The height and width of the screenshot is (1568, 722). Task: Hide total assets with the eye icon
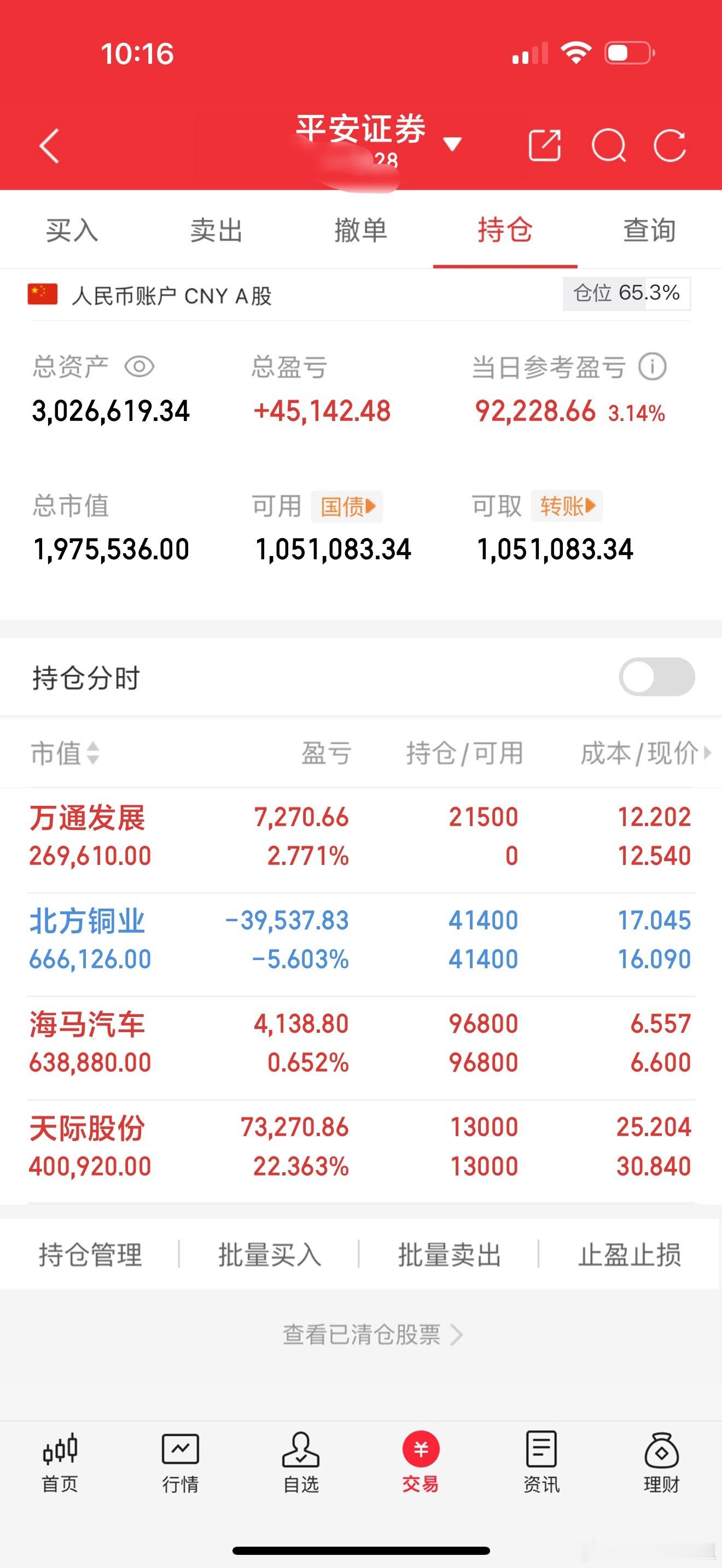click(x=139, y=366)
